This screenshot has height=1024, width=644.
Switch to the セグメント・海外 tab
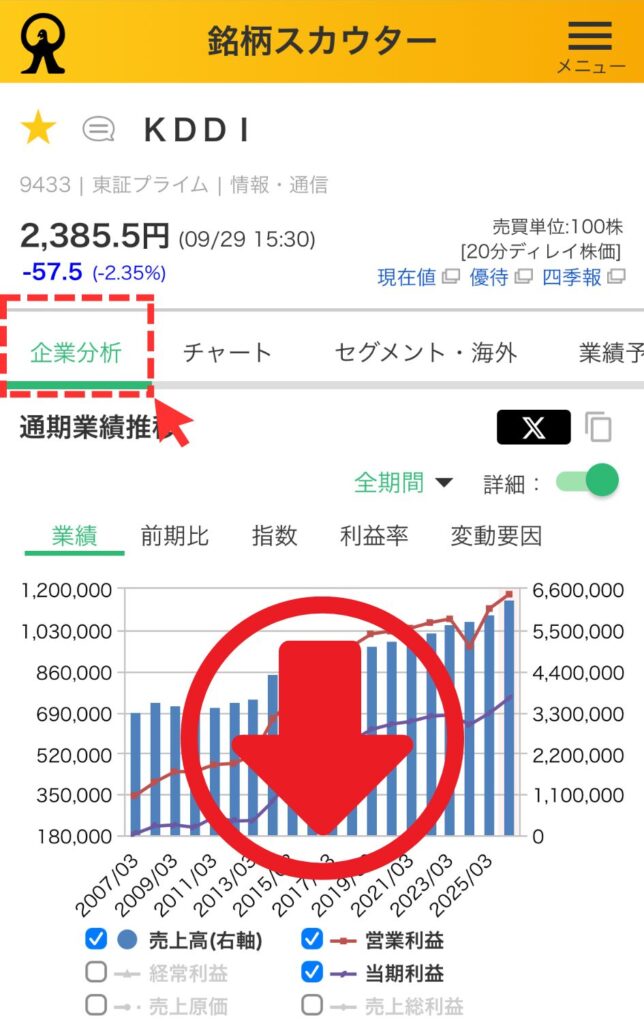coord(425,352)
